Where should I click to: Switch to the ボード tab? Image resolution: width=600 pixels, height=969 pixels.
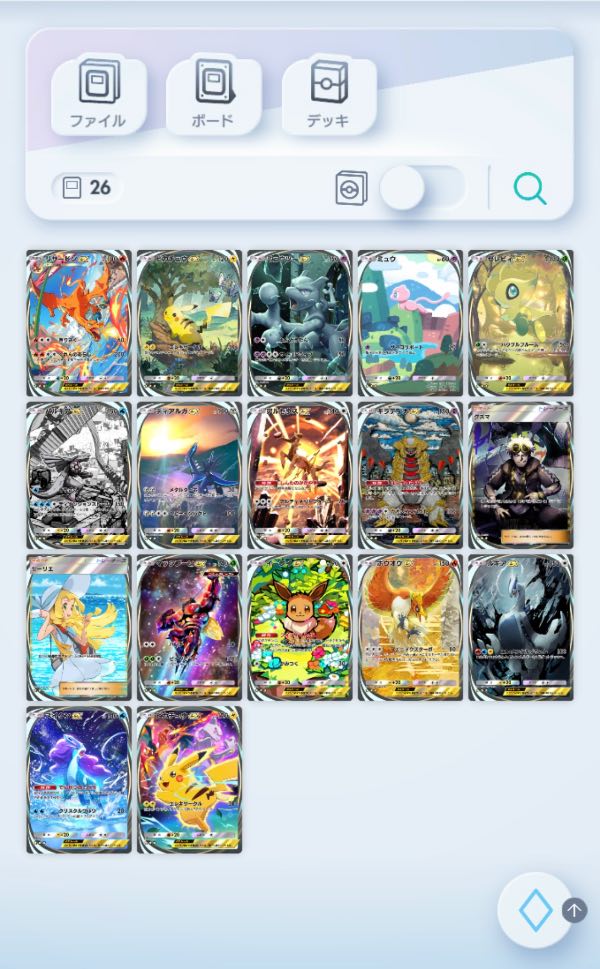212,96
